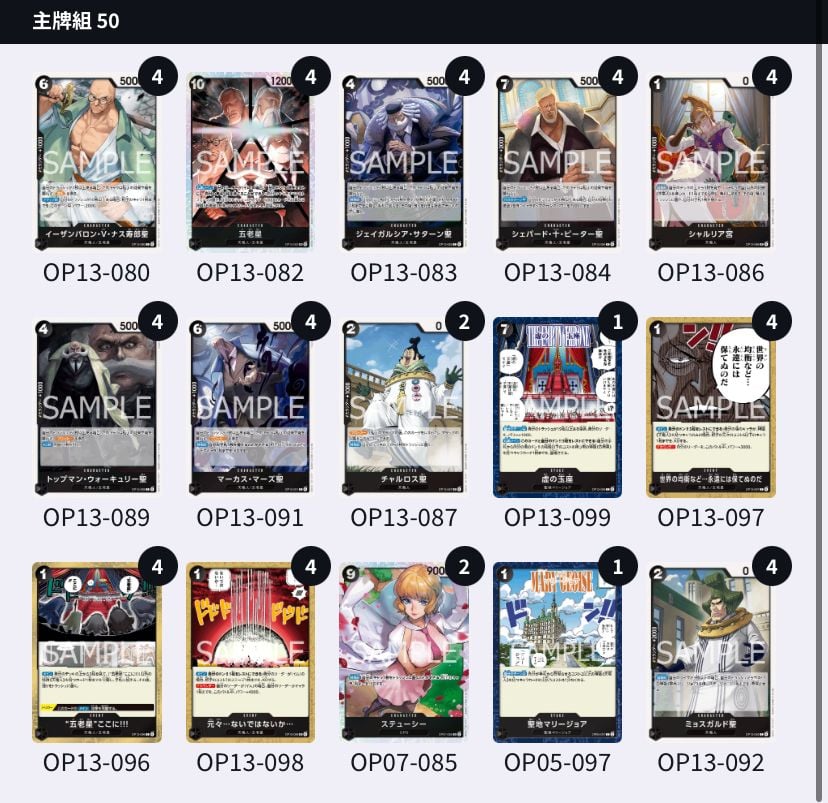The image size is (828, 803).
Task: Open the OP13-091 Mars card
Action: point(250,407)
